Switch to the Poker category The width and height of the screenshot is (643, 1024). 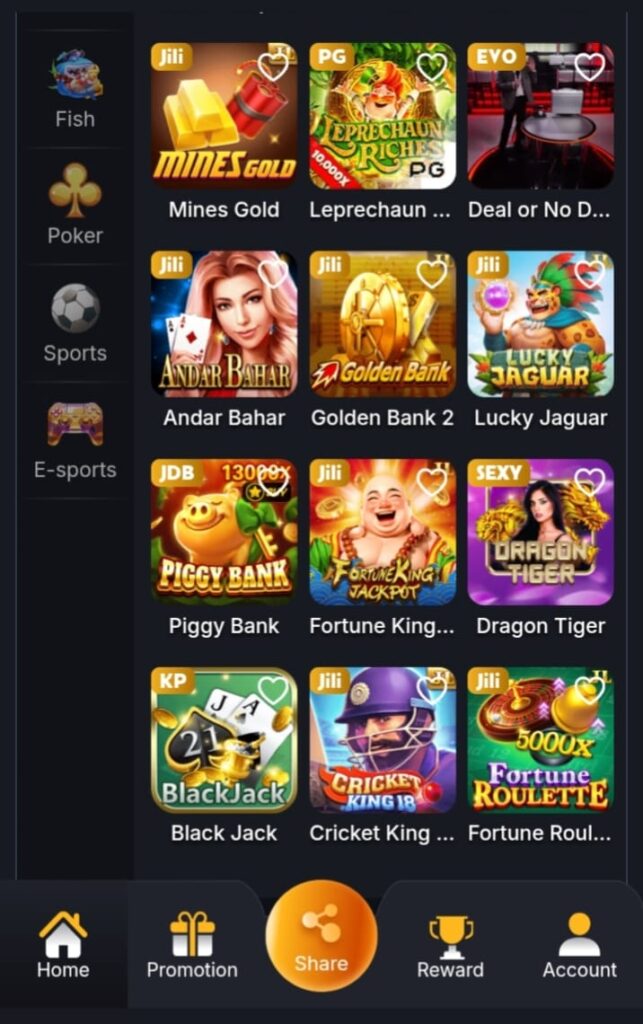point(75,206)
